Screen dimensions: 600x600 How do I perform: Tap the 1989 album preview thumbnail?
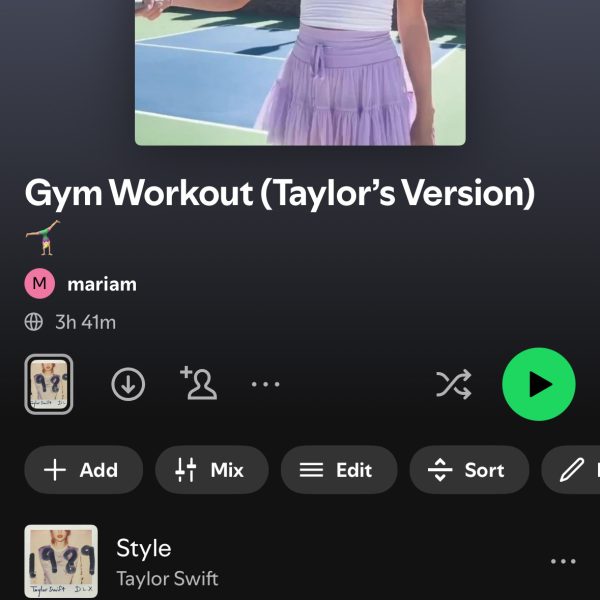pyautogui.click(x=48, y=384)
